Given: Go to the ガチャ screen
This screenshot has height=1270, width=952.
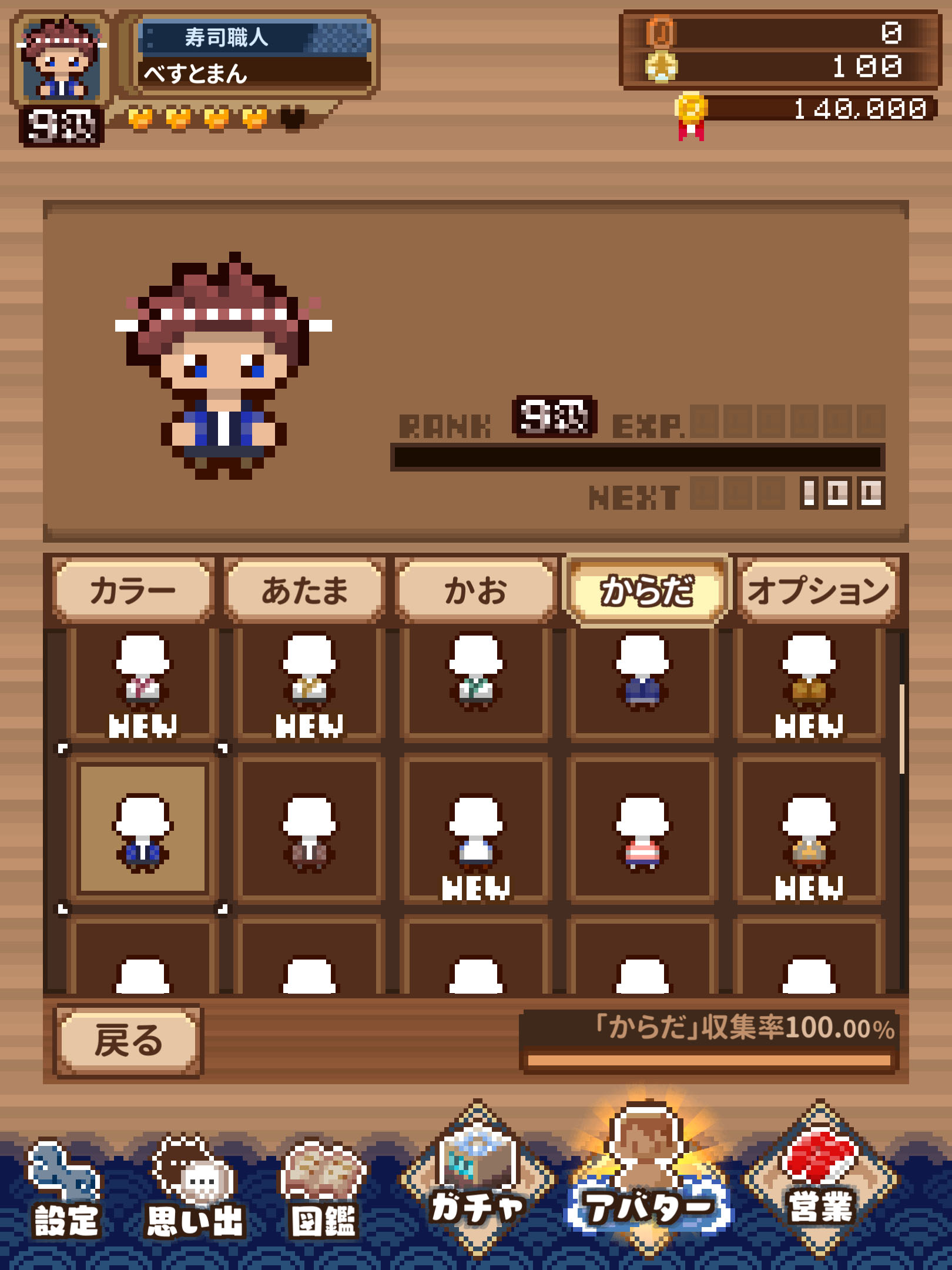Looking at the screenshot, I should coord(477,1182).
